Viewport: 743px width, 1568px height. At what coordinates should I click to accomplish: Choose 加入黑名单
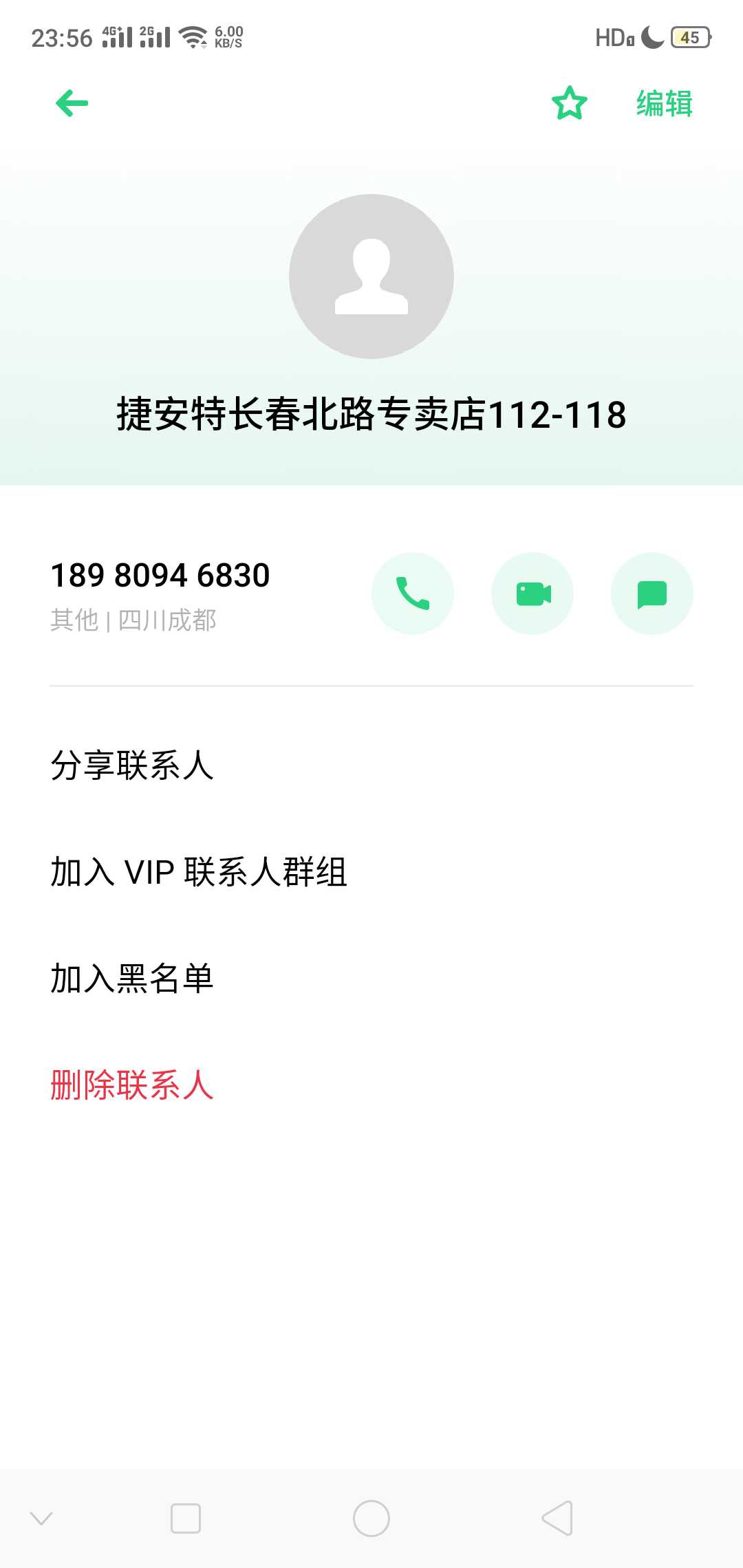[132, 979]
